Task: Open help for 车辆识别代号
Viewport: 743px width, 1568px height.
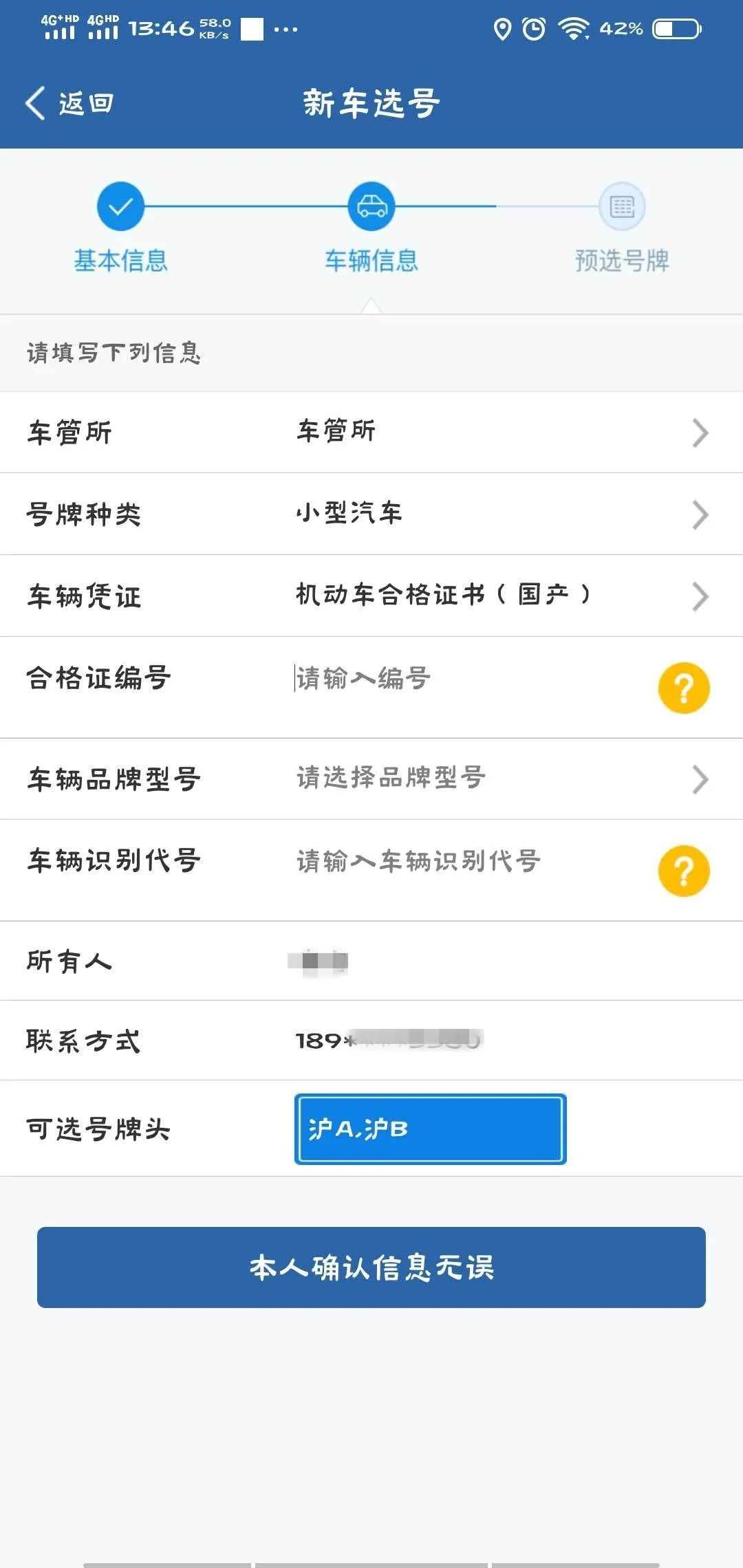Action: 684,871
